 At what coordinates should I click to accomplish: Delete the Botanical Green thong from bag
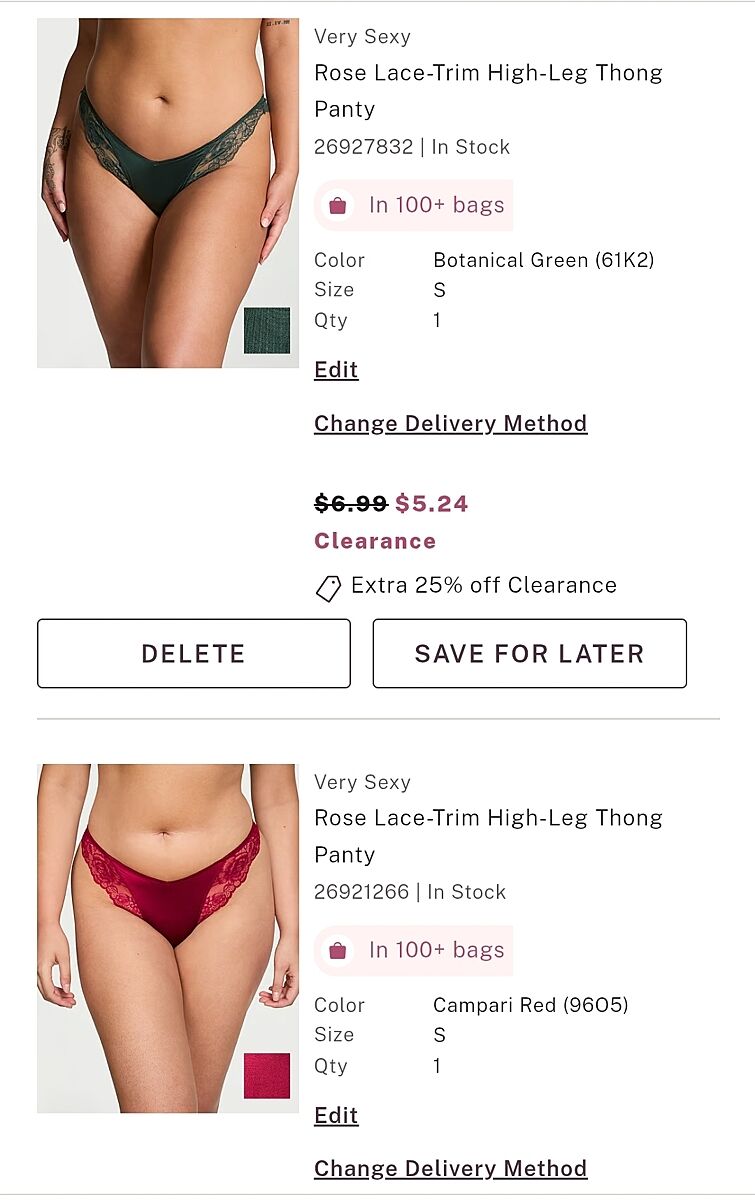[x=193, y=653]
